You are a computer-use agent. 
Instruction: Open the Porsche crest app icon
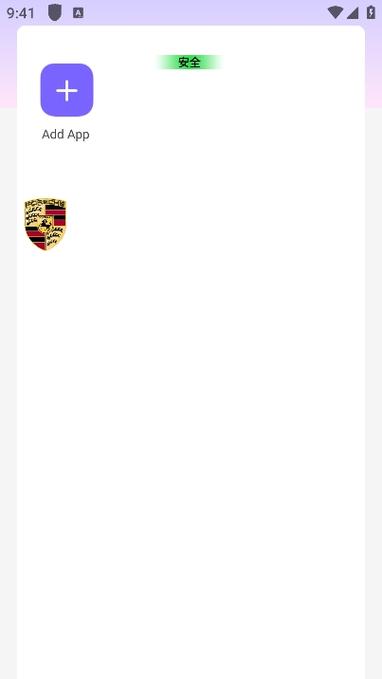(45, 224)
